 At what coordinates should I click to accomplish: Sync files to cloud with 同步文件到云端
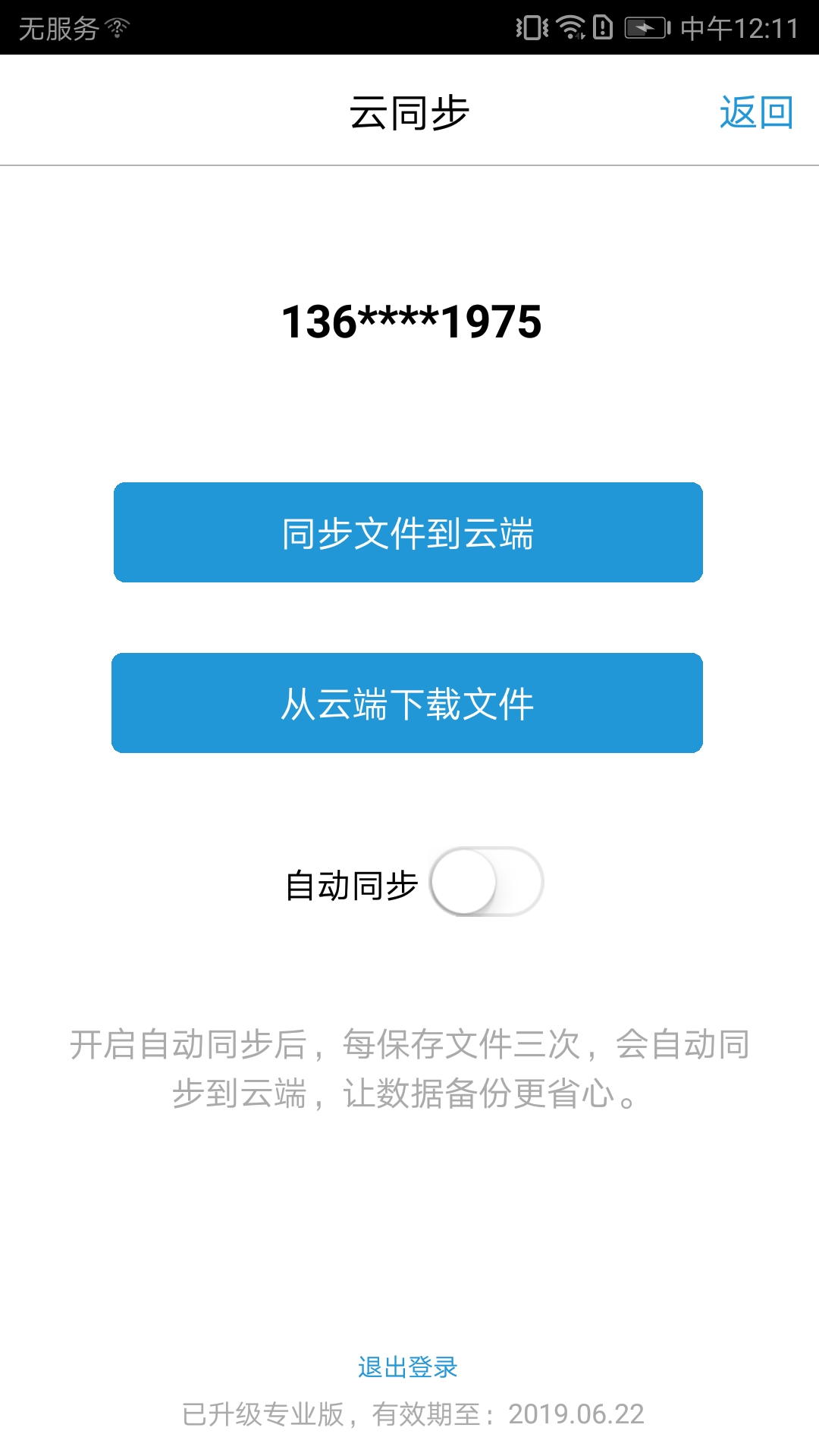coord(408,532)
